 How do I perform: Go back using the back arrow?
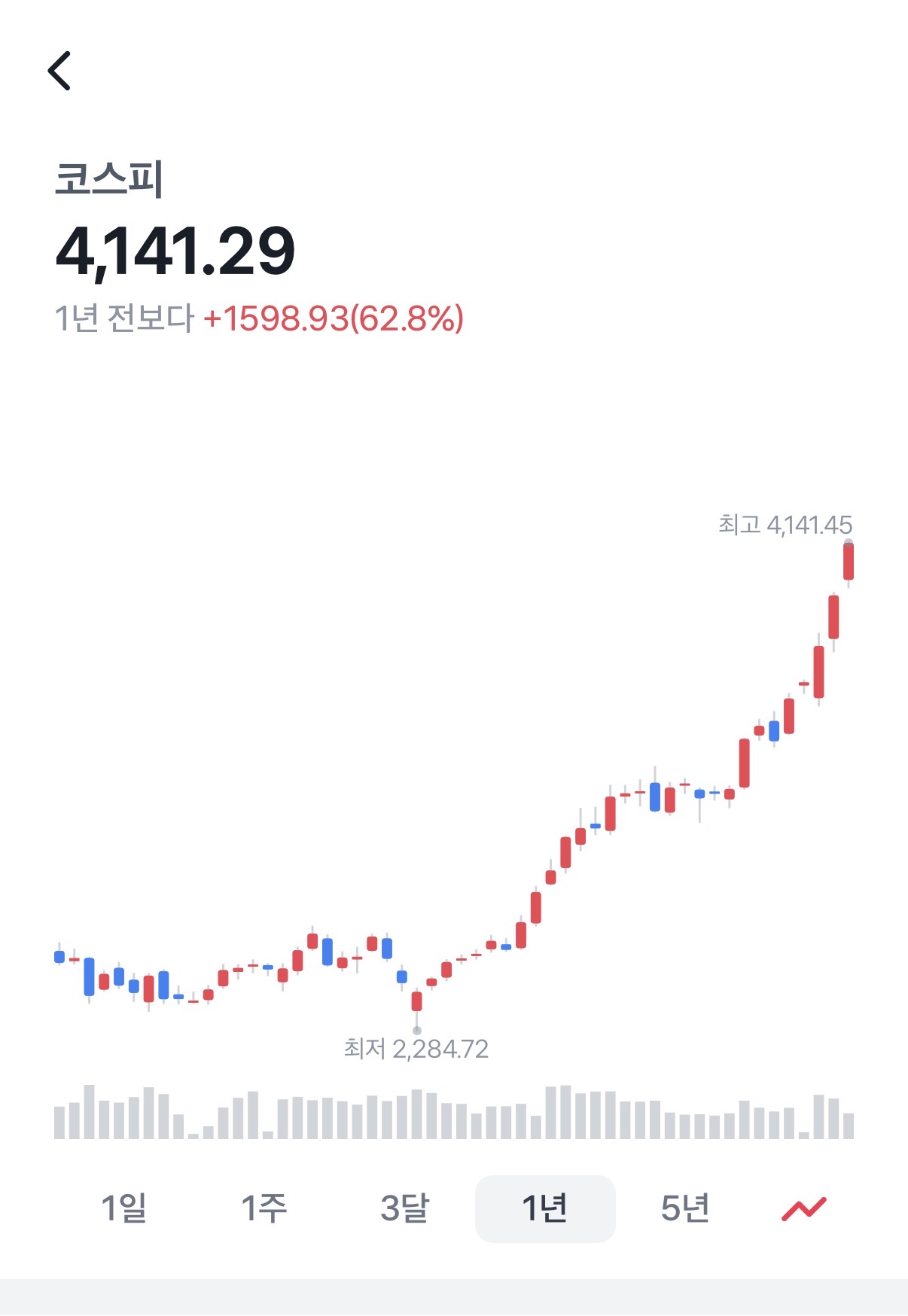coord(59,71)
